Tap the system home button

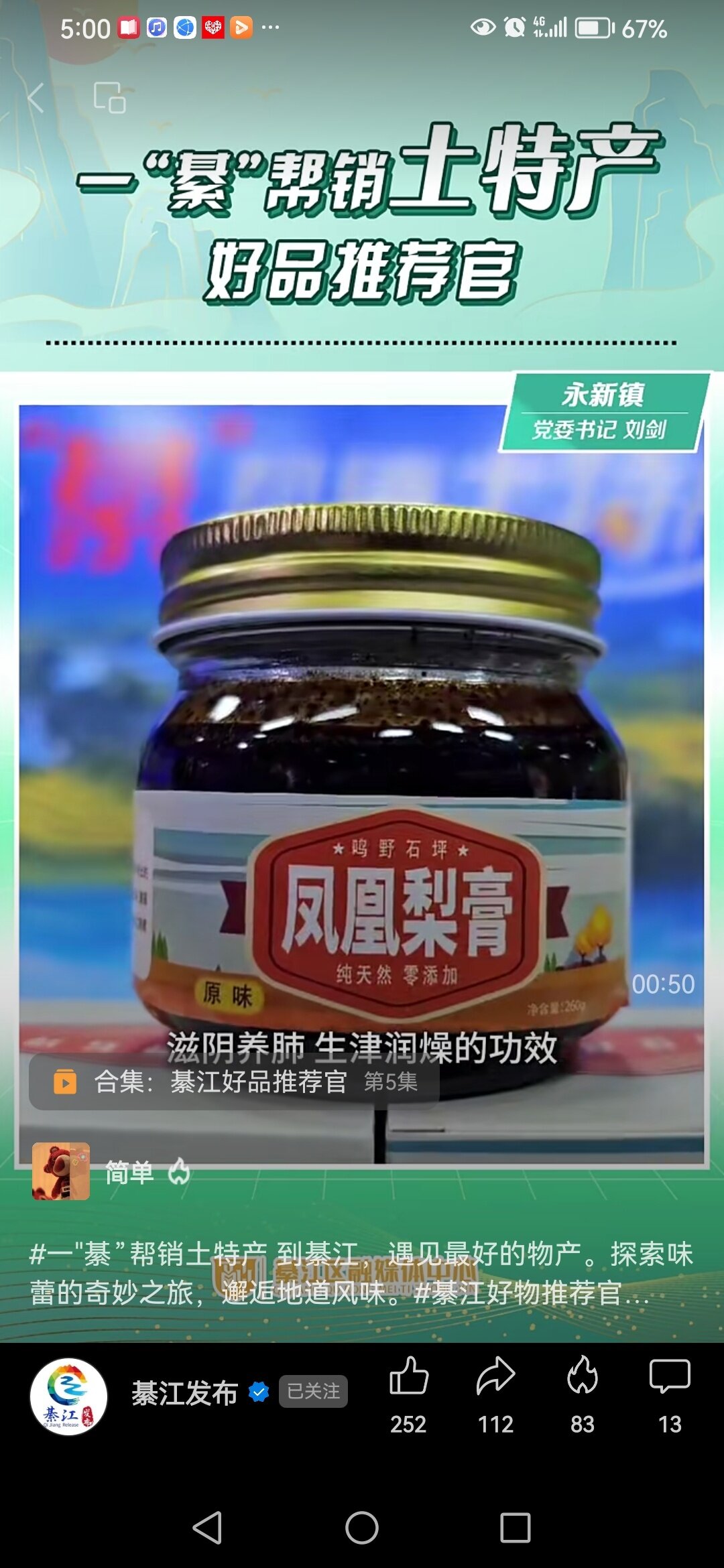click(362, 1528)
